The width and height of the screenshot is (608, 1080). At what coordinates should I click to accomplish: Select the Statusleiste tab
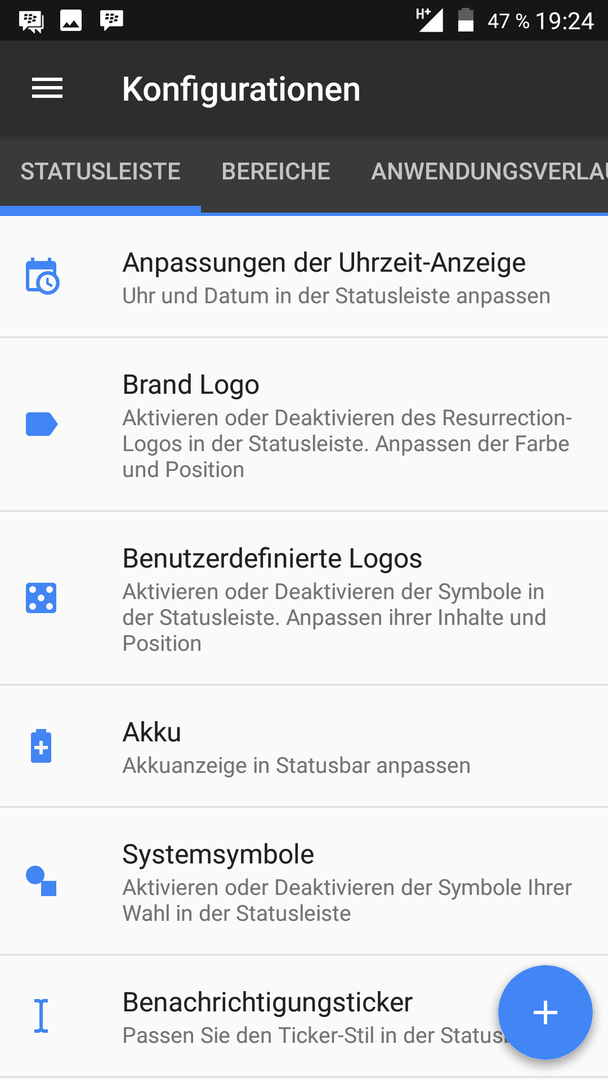point(101,171)
